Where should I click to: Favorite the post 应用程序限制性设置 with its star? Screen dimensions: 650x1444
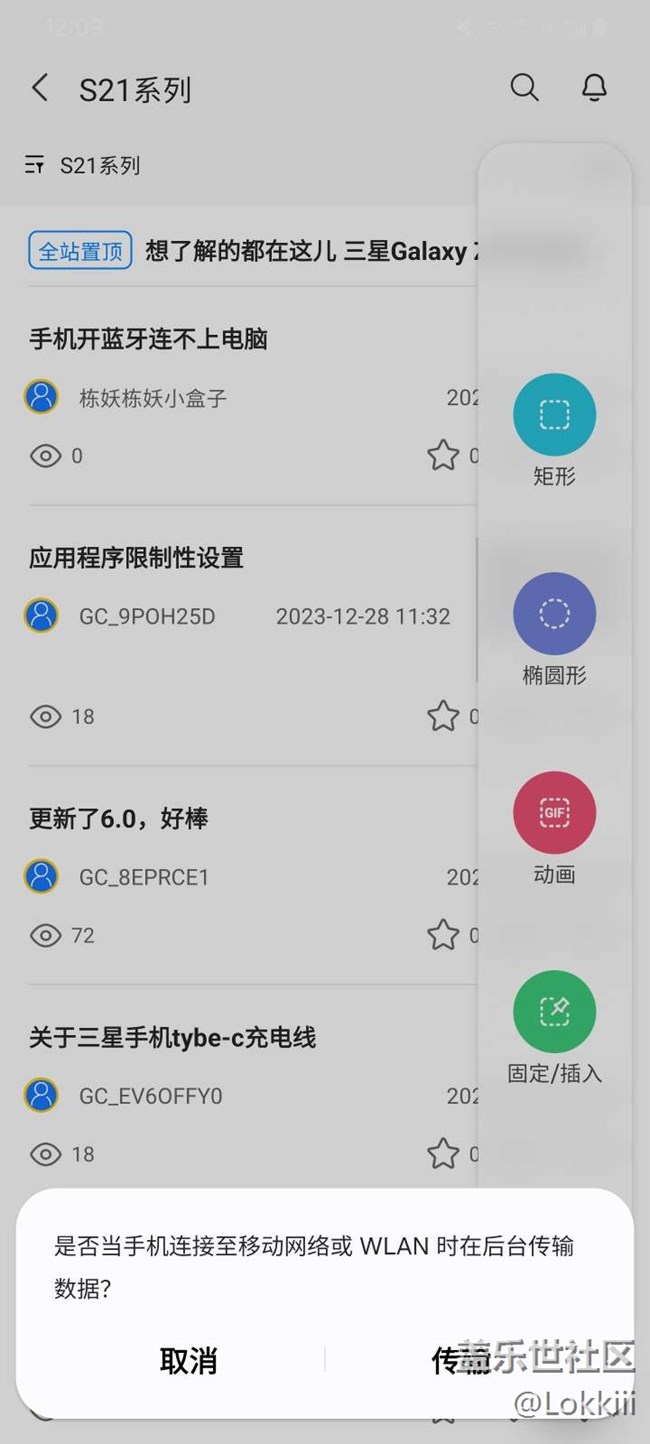443,716
